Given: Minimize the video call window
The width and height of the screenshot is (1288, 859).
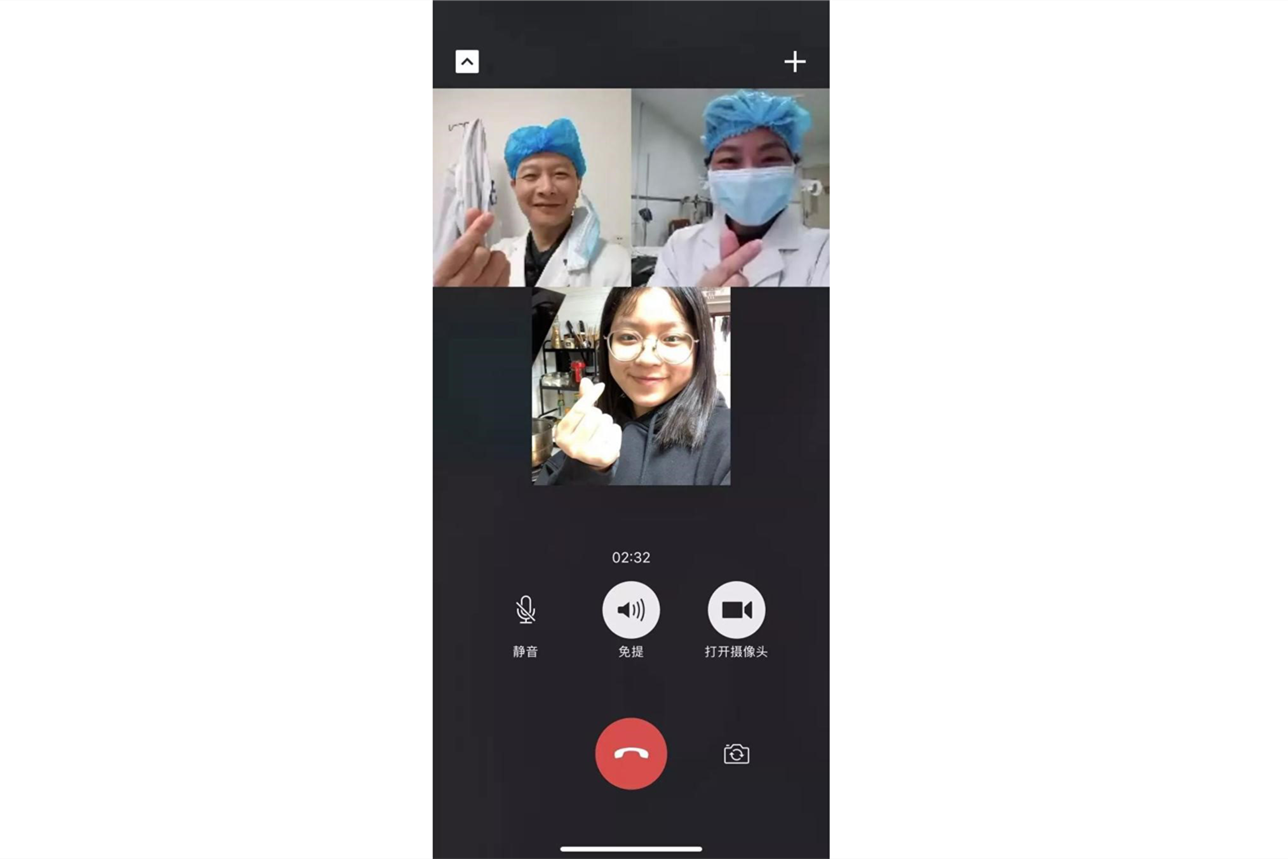Looking at the screenshot, I should tap(467, 62).
